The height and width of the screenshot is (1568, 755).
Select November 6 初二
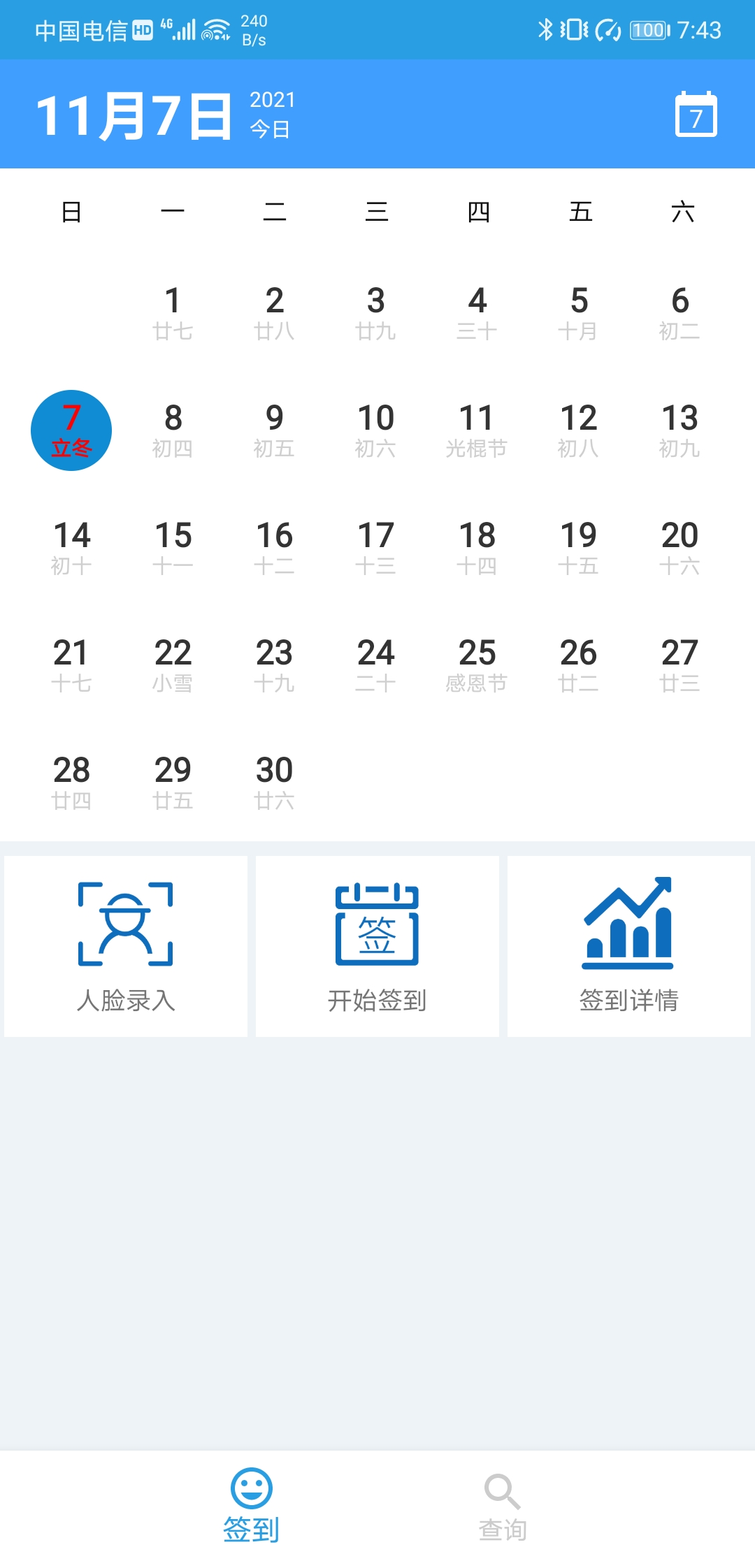pos(679,313)
